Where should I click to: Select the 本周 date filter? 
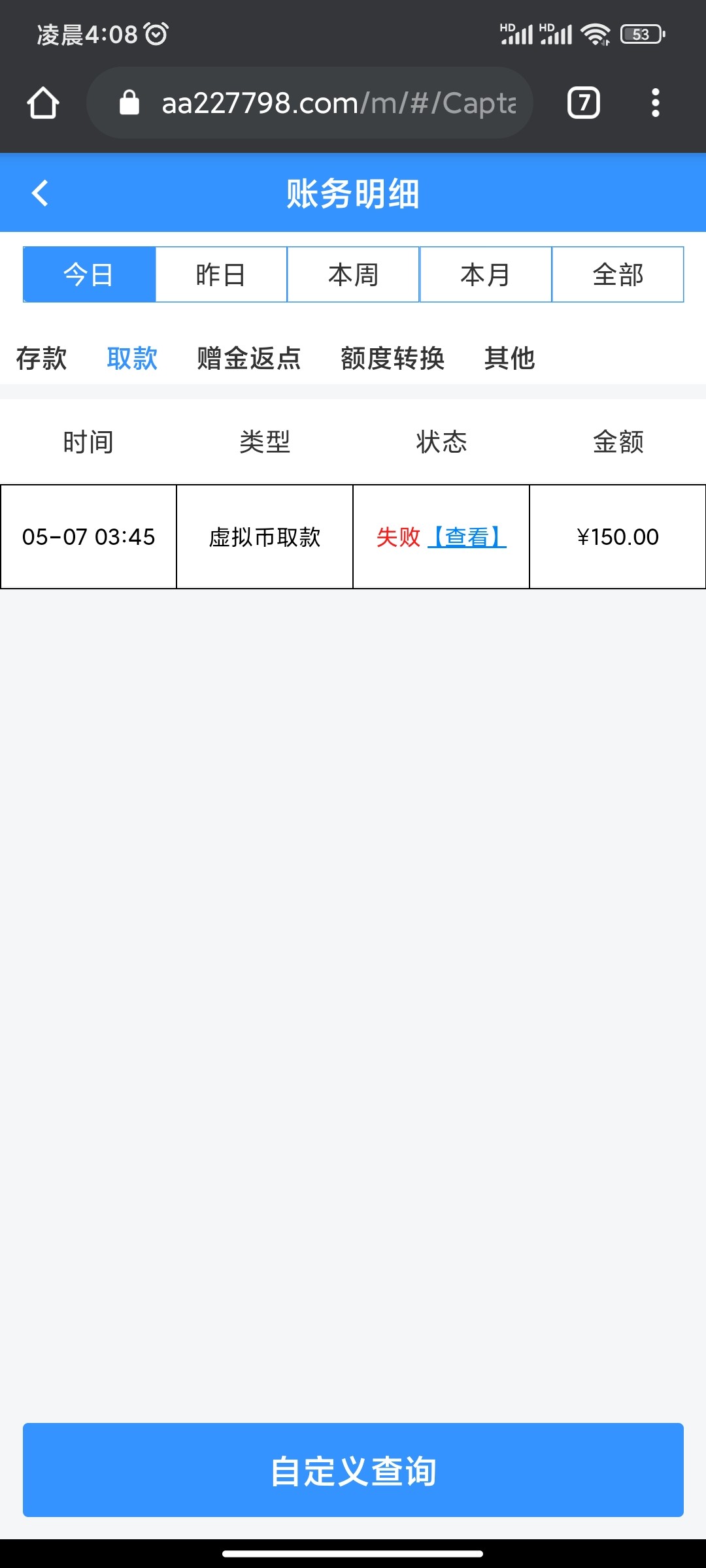coord(353,274)
